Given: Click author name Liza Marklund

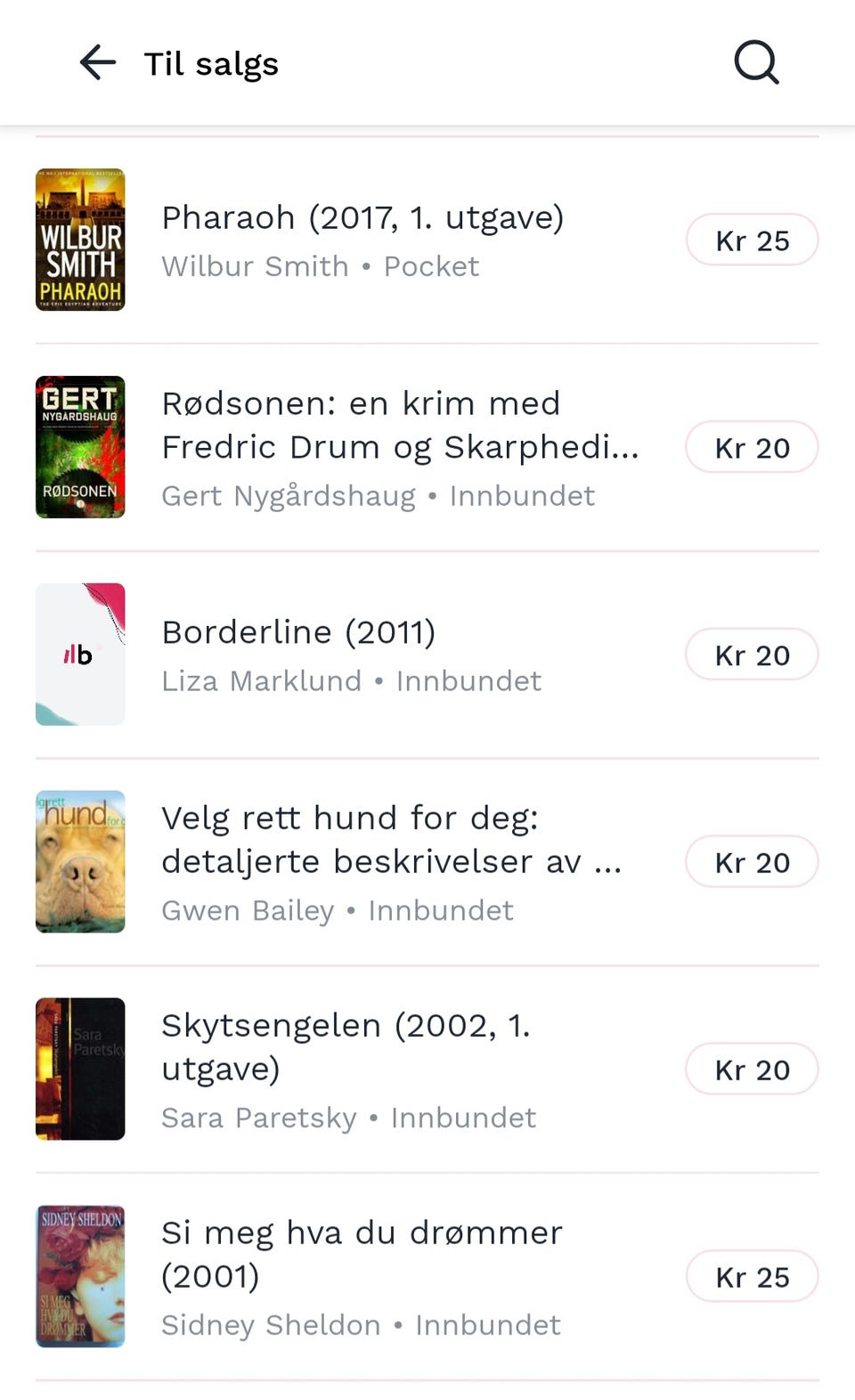Looking at the screenshot, I should coord(260,680).
